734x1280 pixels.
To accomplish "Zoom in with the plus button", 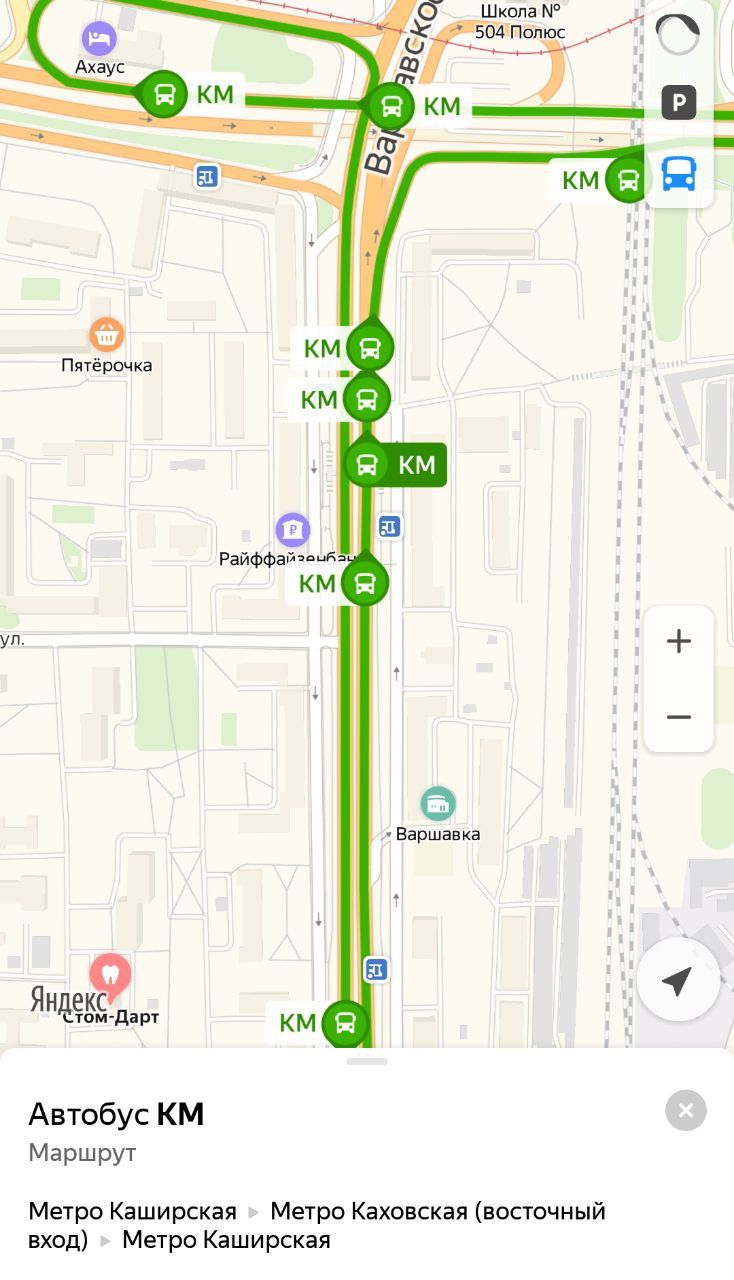I will [678, 641].
